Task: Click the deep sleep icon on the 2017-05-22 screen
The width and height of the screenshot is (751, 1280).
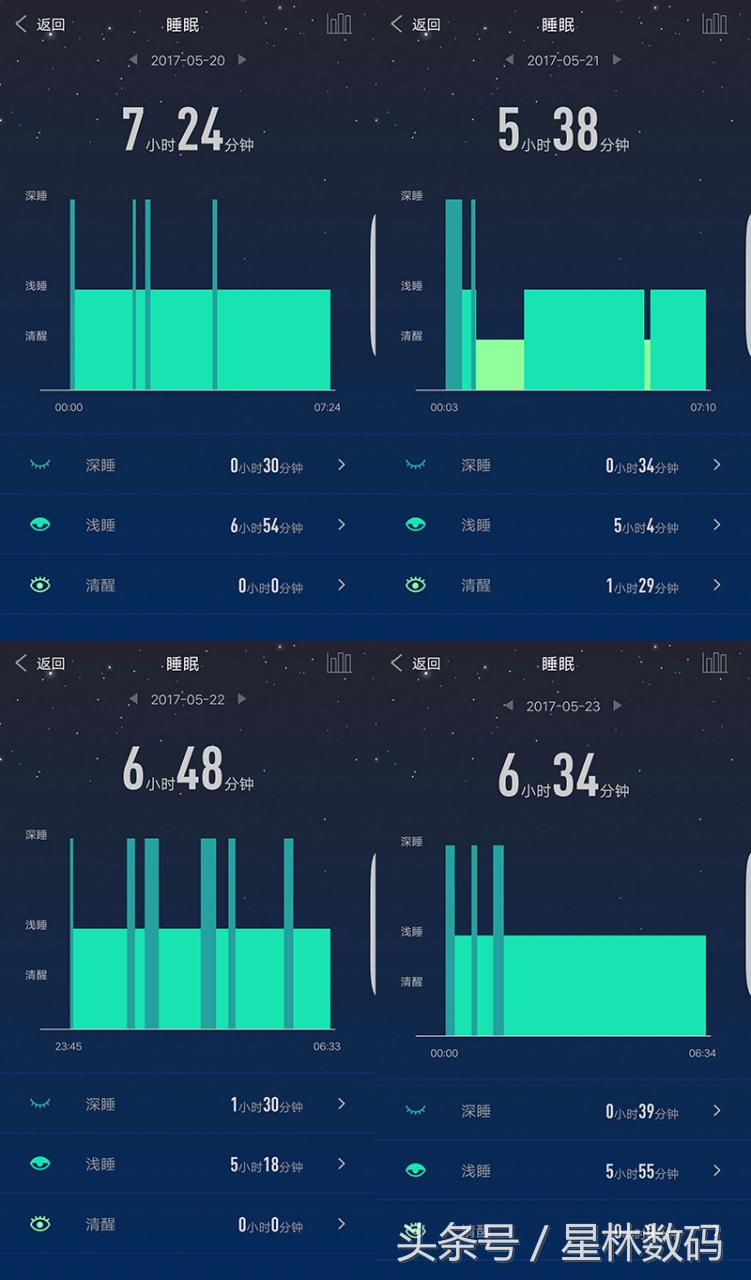Action: coord(40,1104)
